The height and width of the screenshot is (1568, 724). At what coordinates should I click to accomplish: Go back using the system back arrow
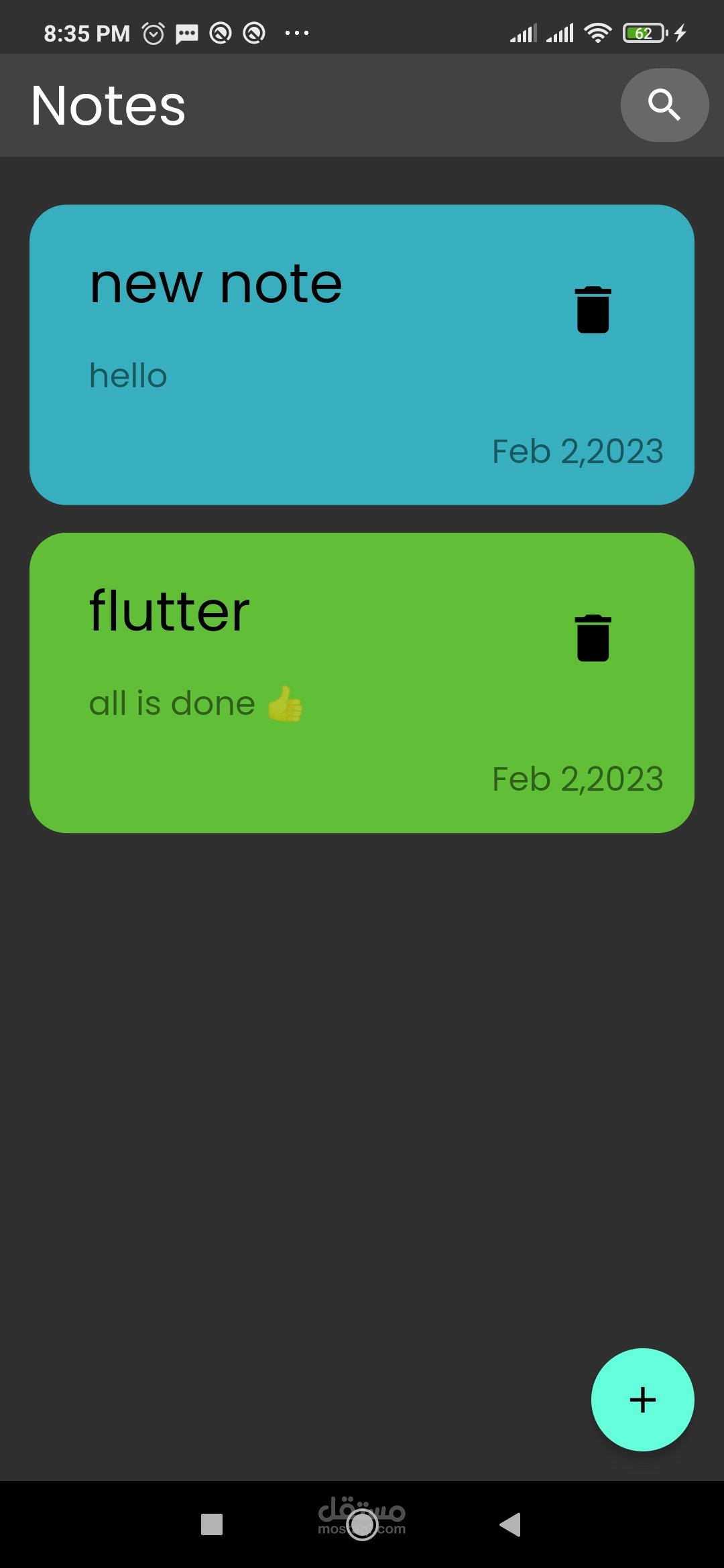pos(510,1524)
